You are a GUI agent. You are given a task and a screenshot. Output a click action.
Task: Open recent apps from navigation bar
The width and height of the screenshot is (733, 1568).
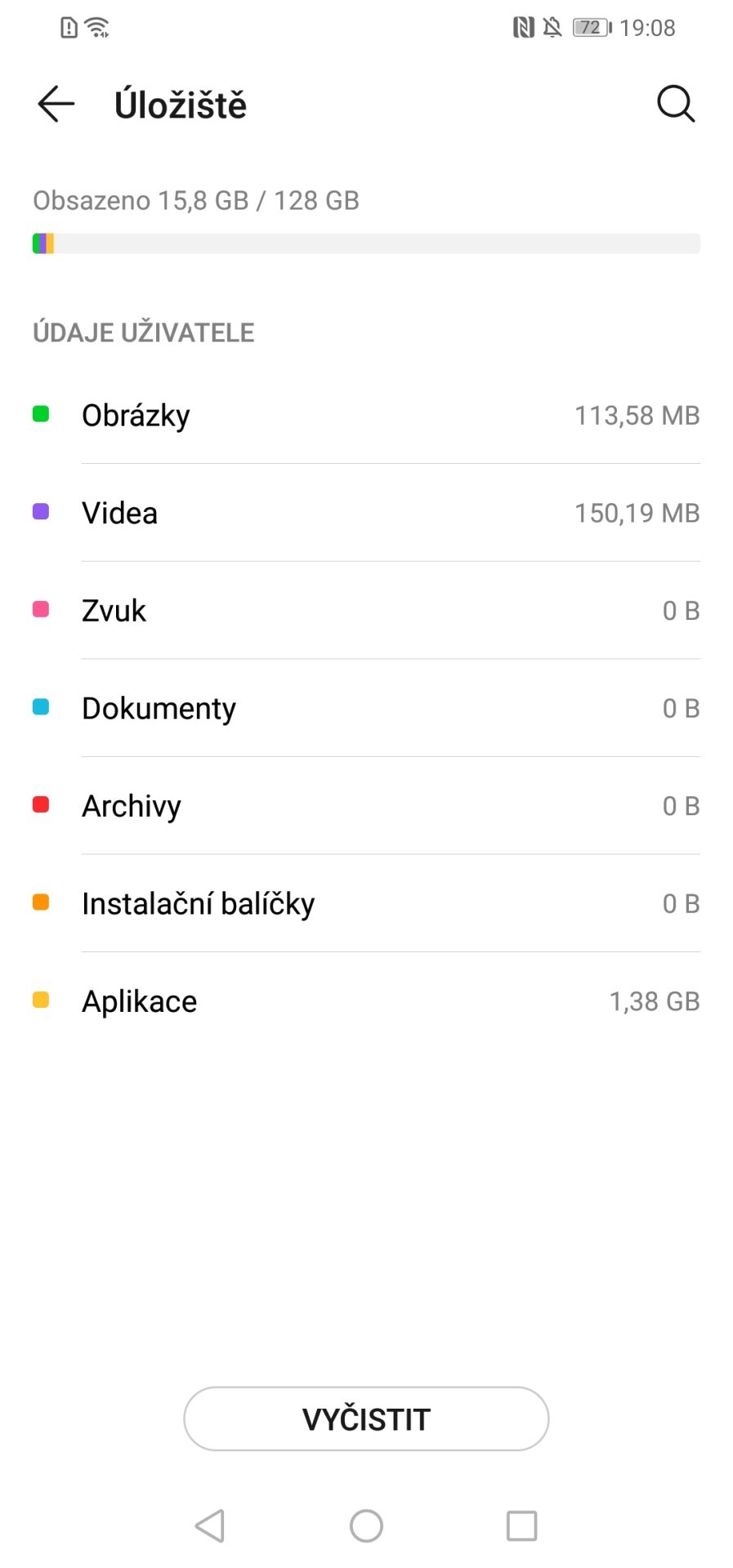click(521, 1526)
